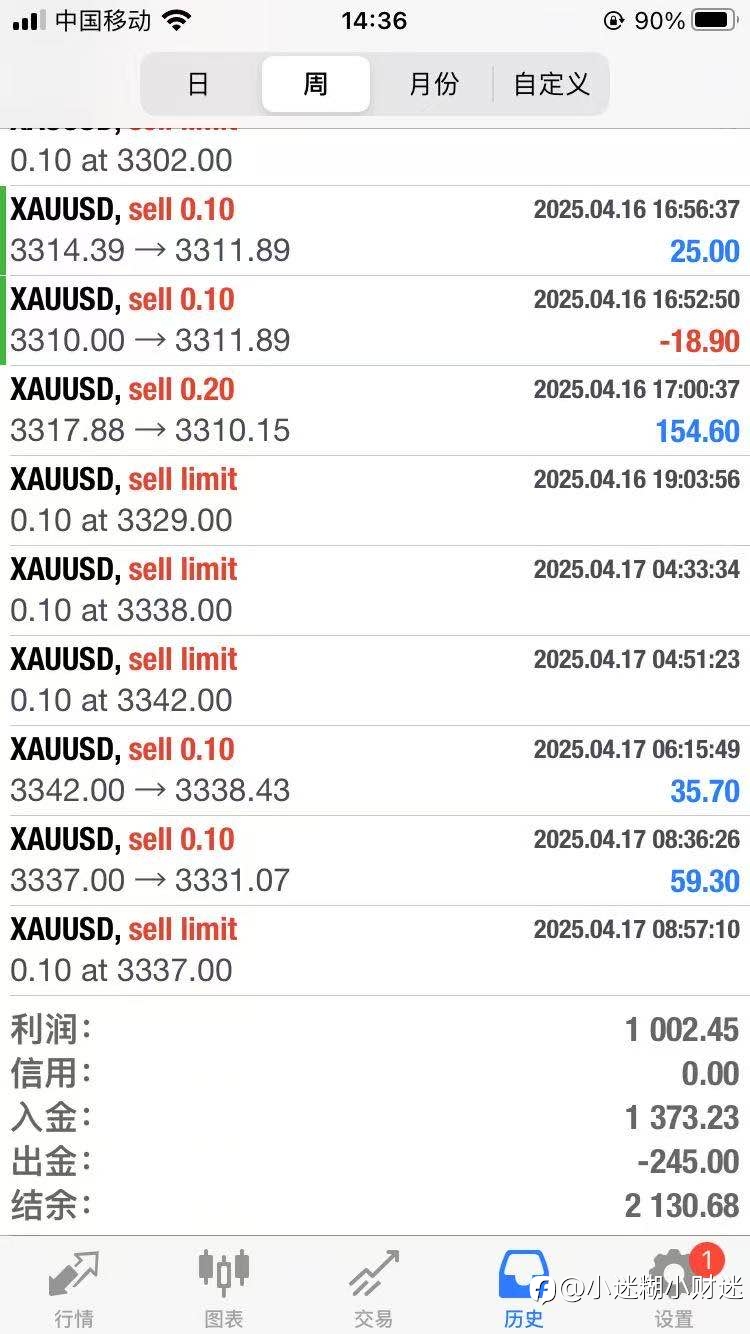This screenshot has width=750, height=1334.
Task: Open the sell 0.10 trade with 25.00 profit
Action: 375,231
